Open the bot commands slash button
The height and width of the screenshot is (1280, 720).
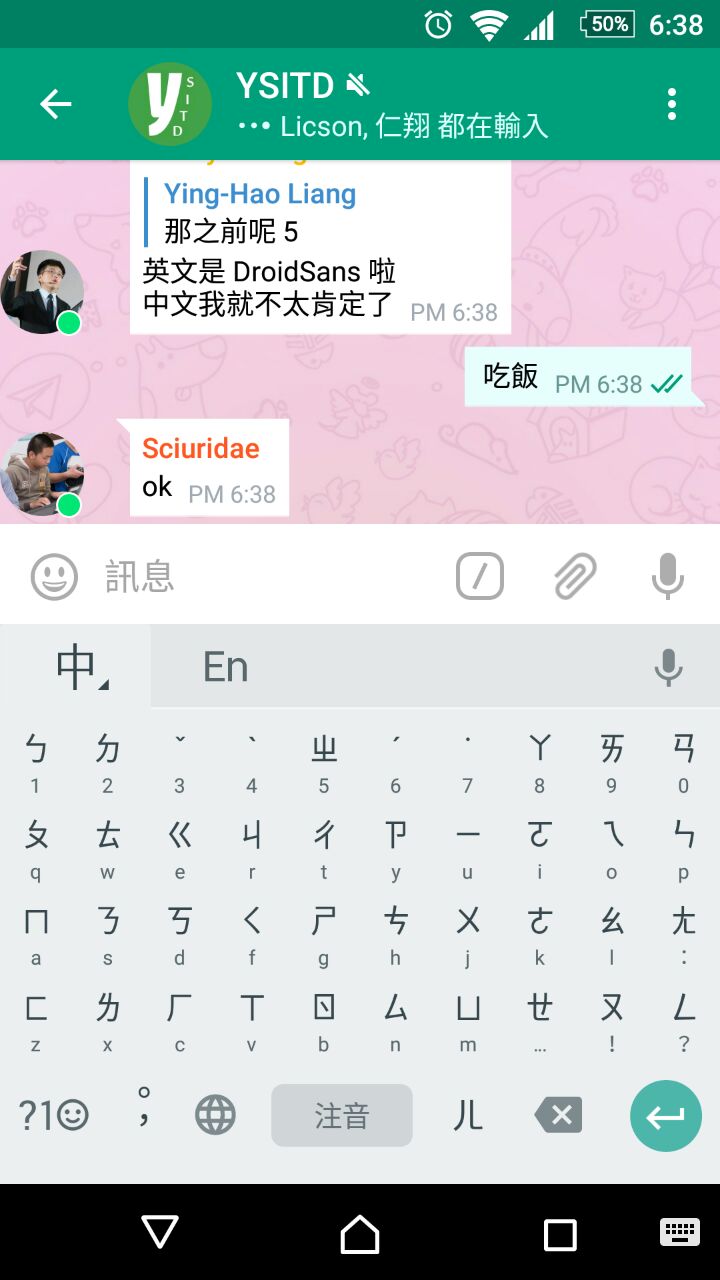click(480, 577)
